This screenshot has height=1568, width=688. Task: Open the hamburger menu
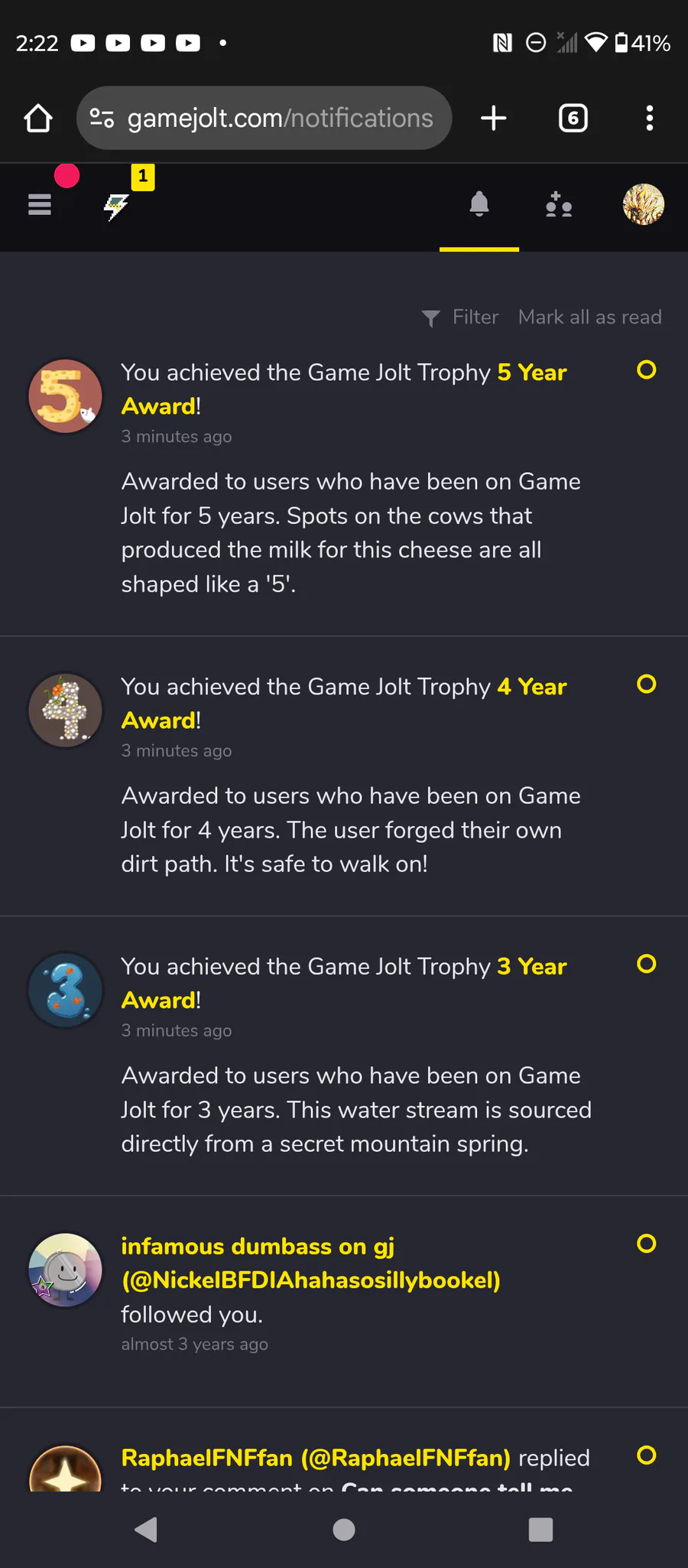(40, 205)
